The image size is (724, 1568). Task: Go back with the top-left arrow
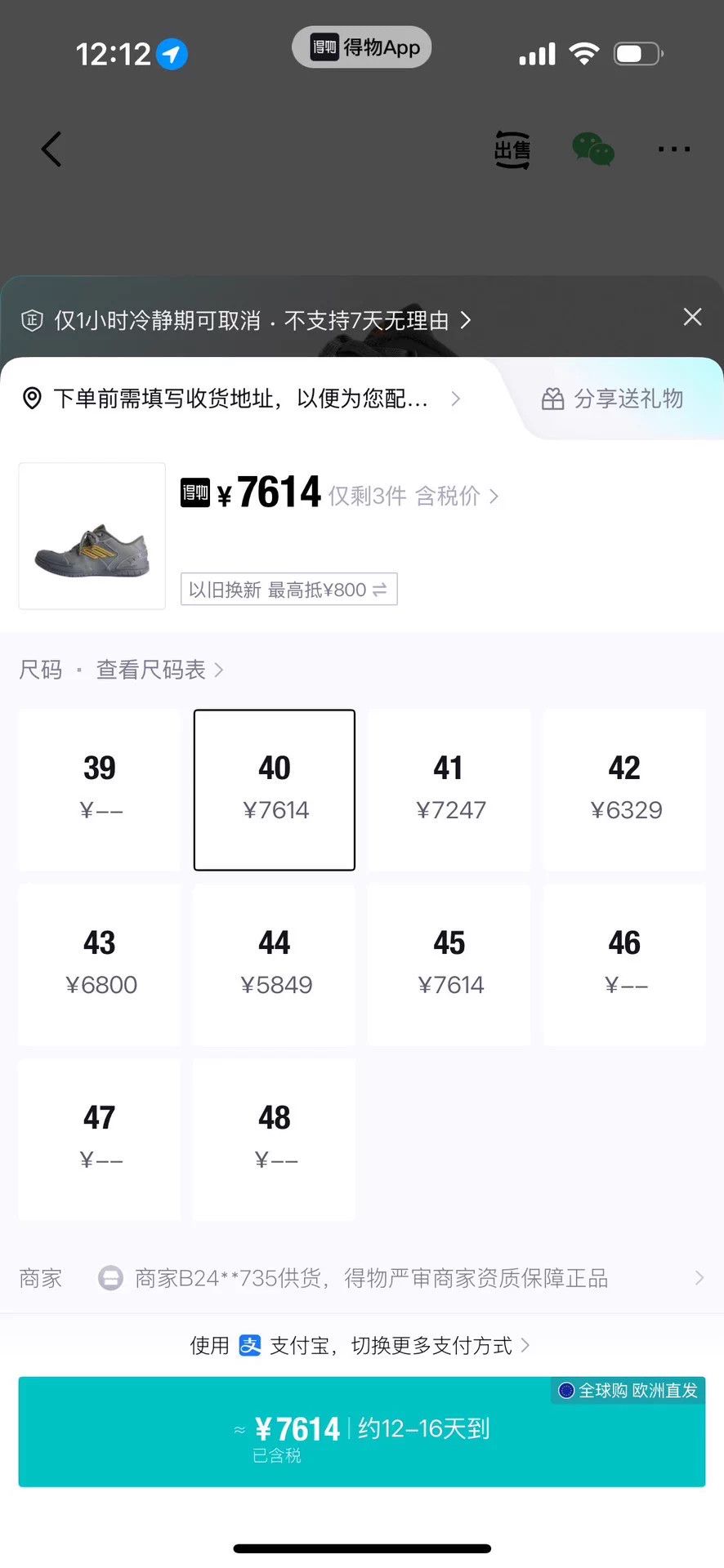[51, 149]
